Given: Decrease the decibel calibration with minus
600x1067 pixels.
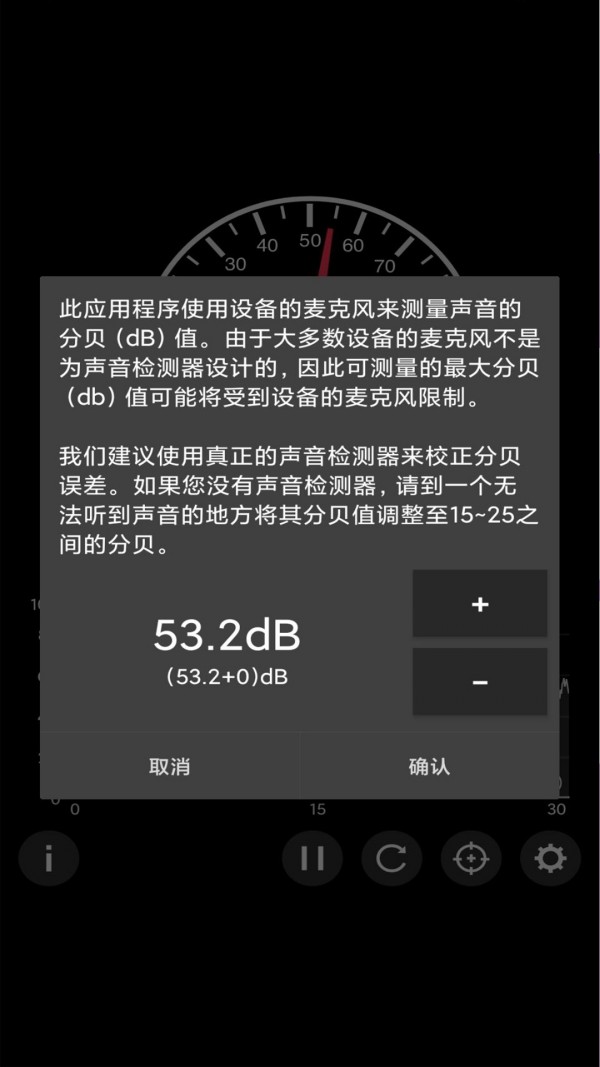Looking at the screenshot, I should [x=480, y=682].
